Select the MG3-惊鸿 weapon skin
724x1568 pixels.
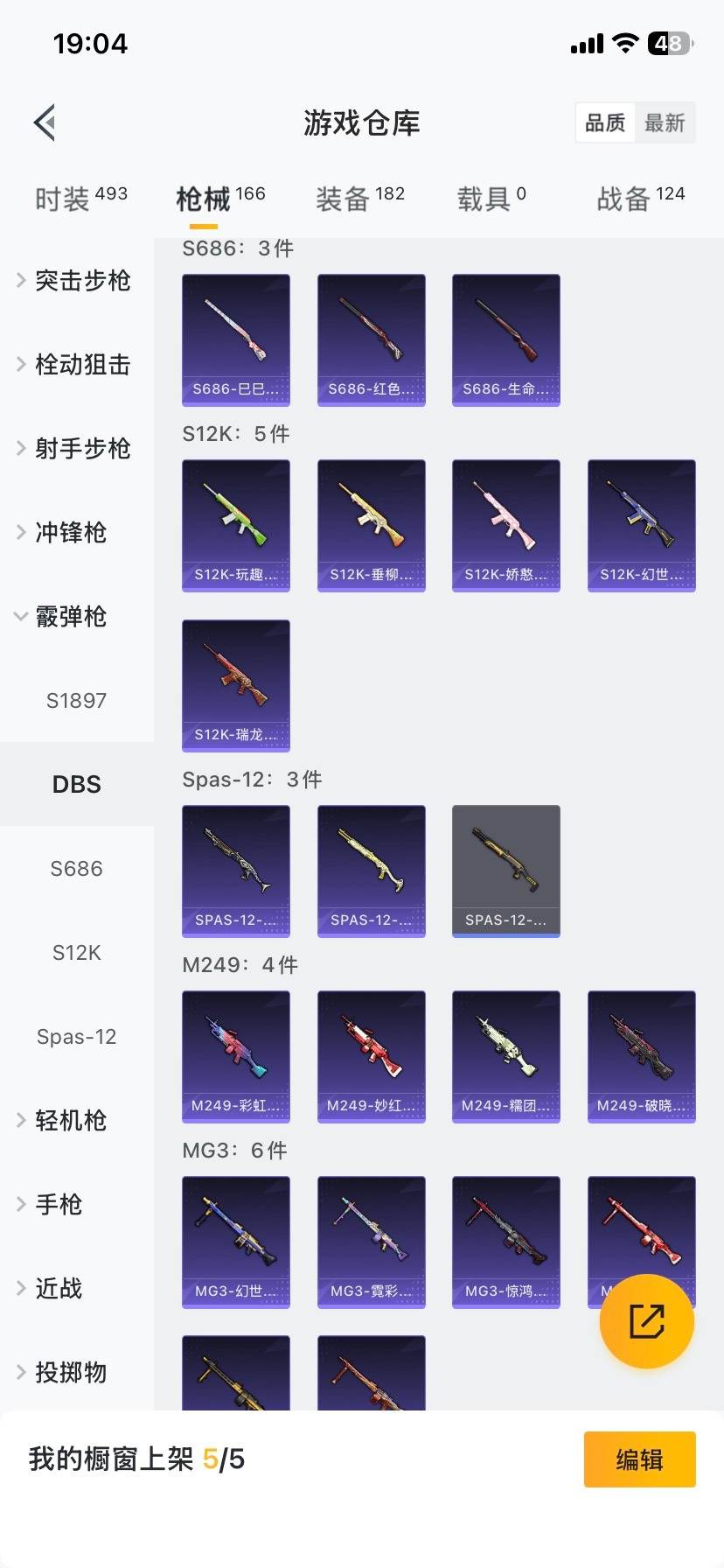(x=505, y=1242)
